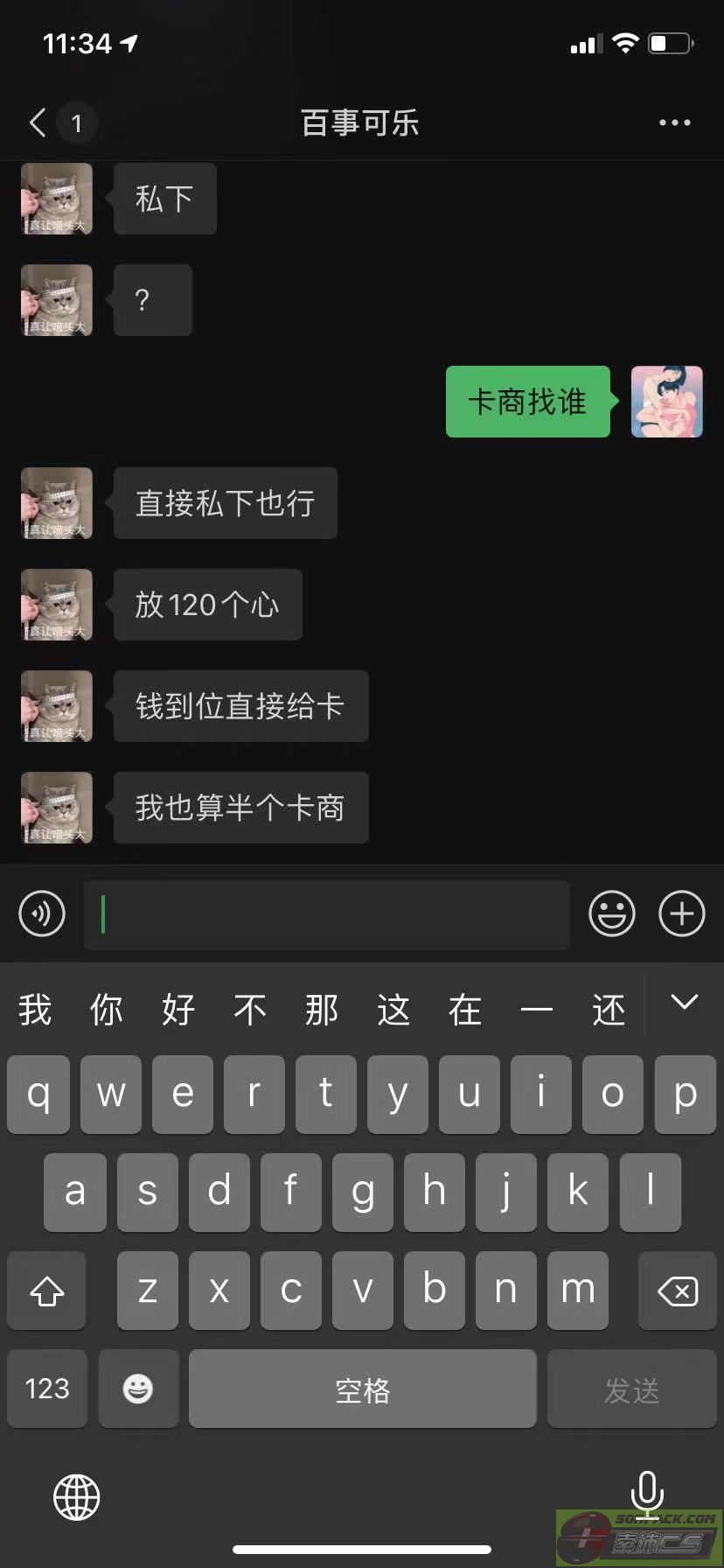Open the plus attachments menu
Screen dimensions: 724x1568
(681, 914)
